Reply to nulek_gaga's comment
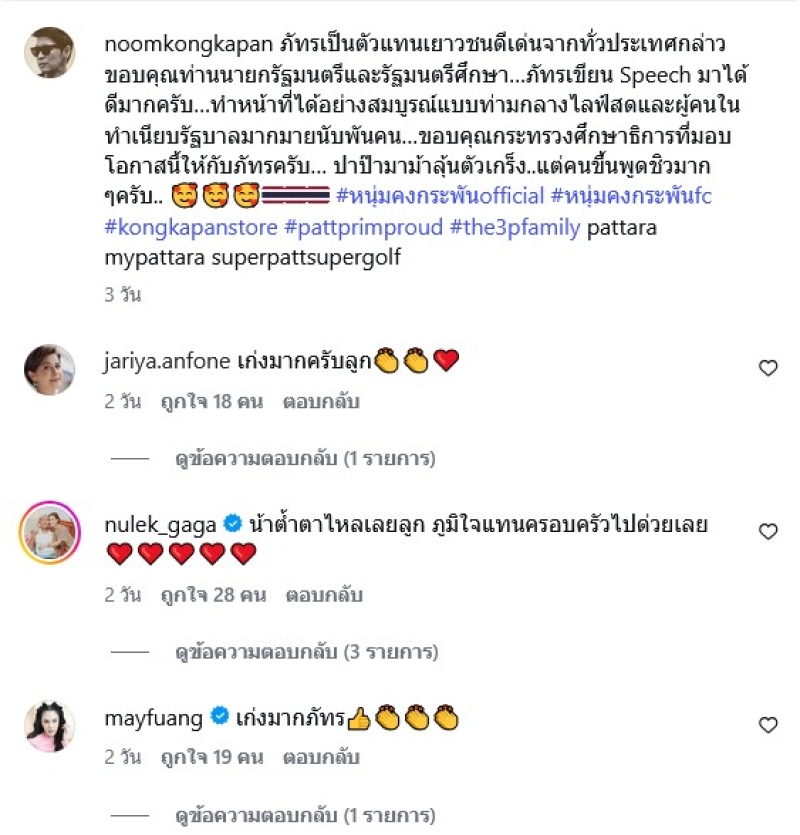This screenshot has height=835, width=800. tap(322, 594)
